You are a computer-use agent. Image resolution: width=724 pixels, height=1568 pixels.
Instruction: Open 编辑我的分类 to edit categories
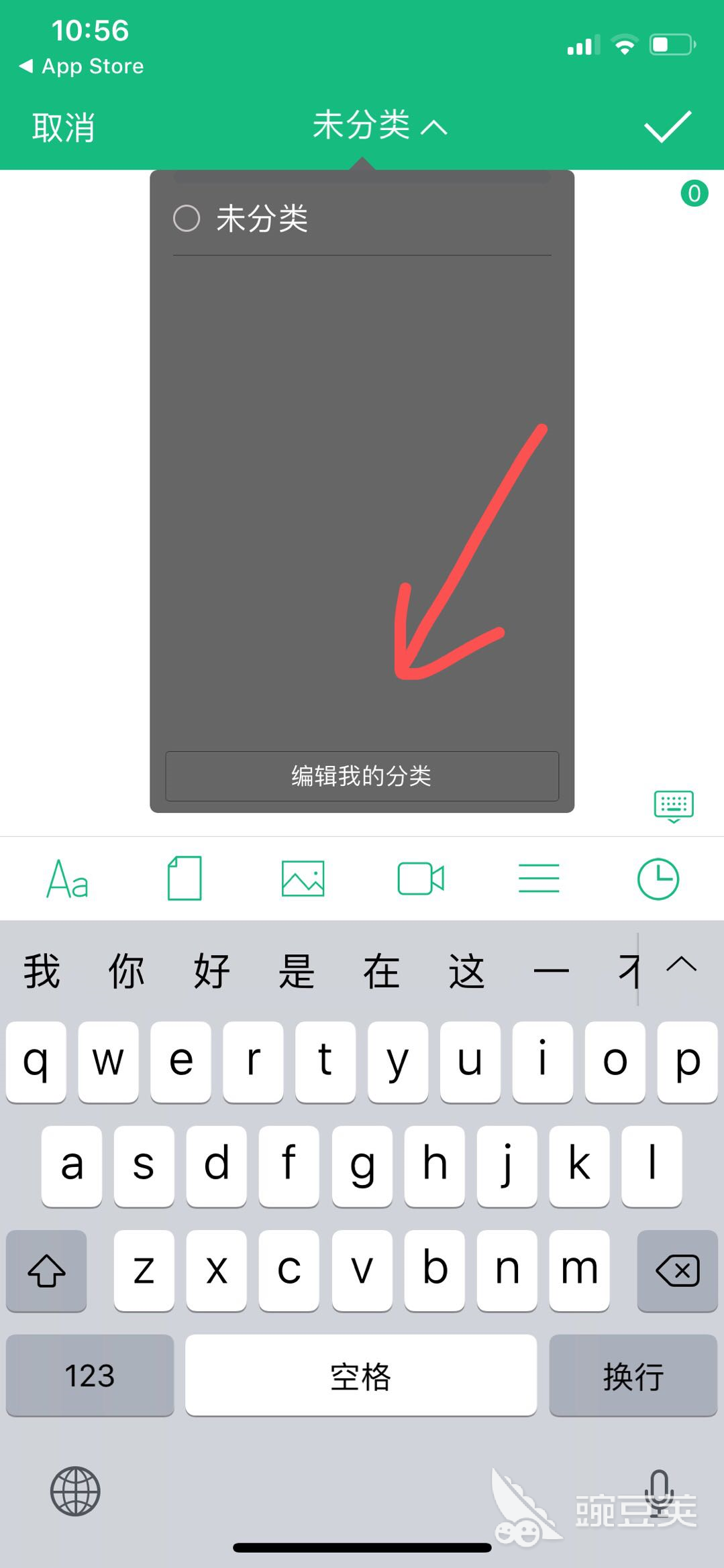pyautogui.click(x=362, y=776)
